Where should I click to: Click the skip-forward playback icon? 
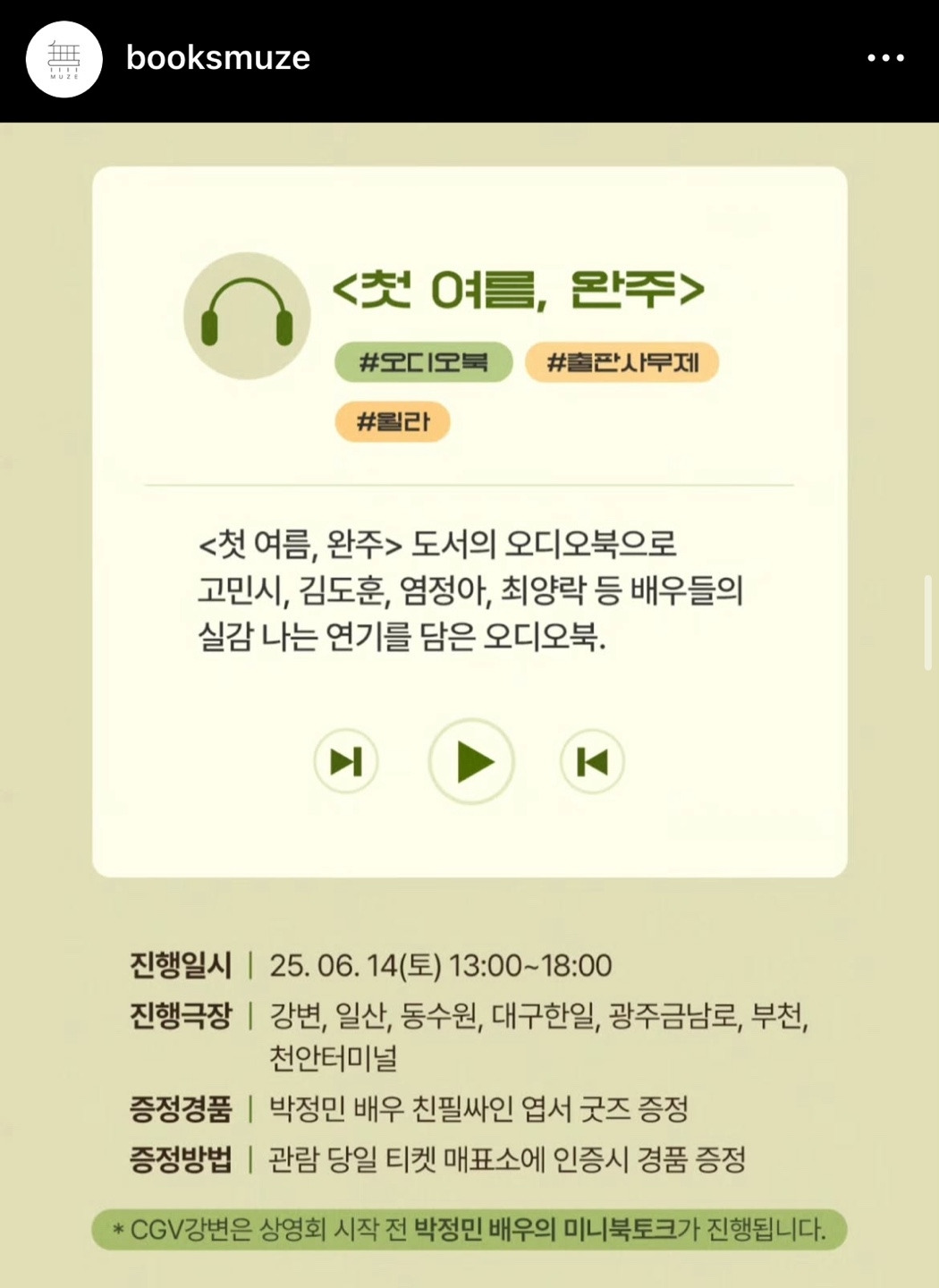click(x=347, y=761)
